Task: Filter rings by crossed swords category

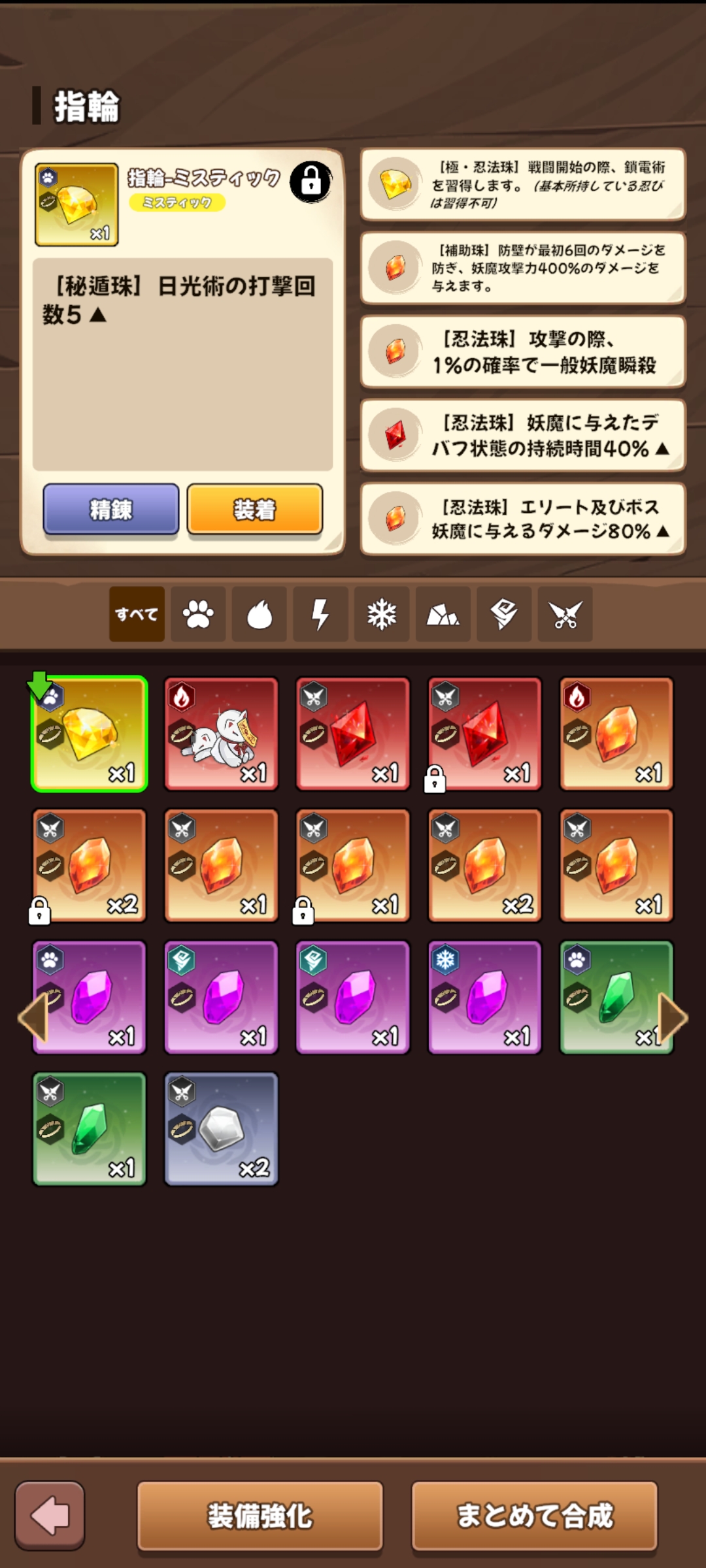Action: [x=565, y=614]
